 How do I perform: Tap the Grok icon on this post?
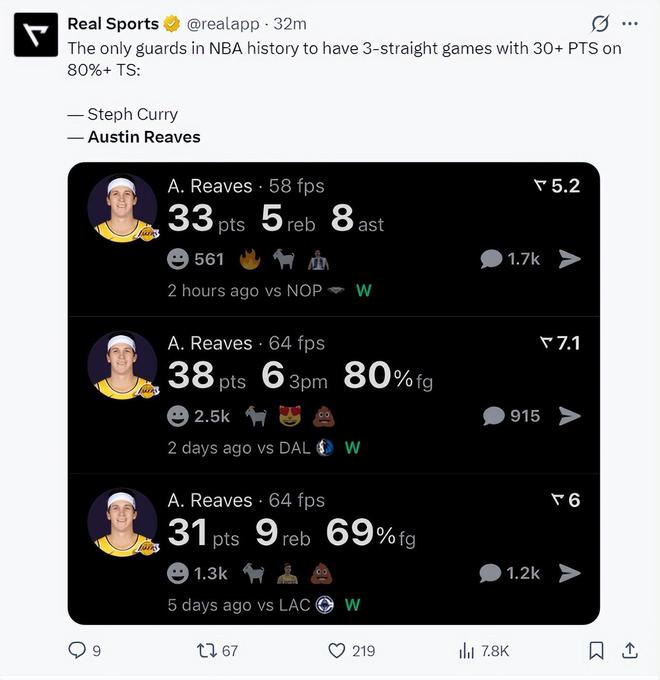pyautogui.click(x=600, y=23)
